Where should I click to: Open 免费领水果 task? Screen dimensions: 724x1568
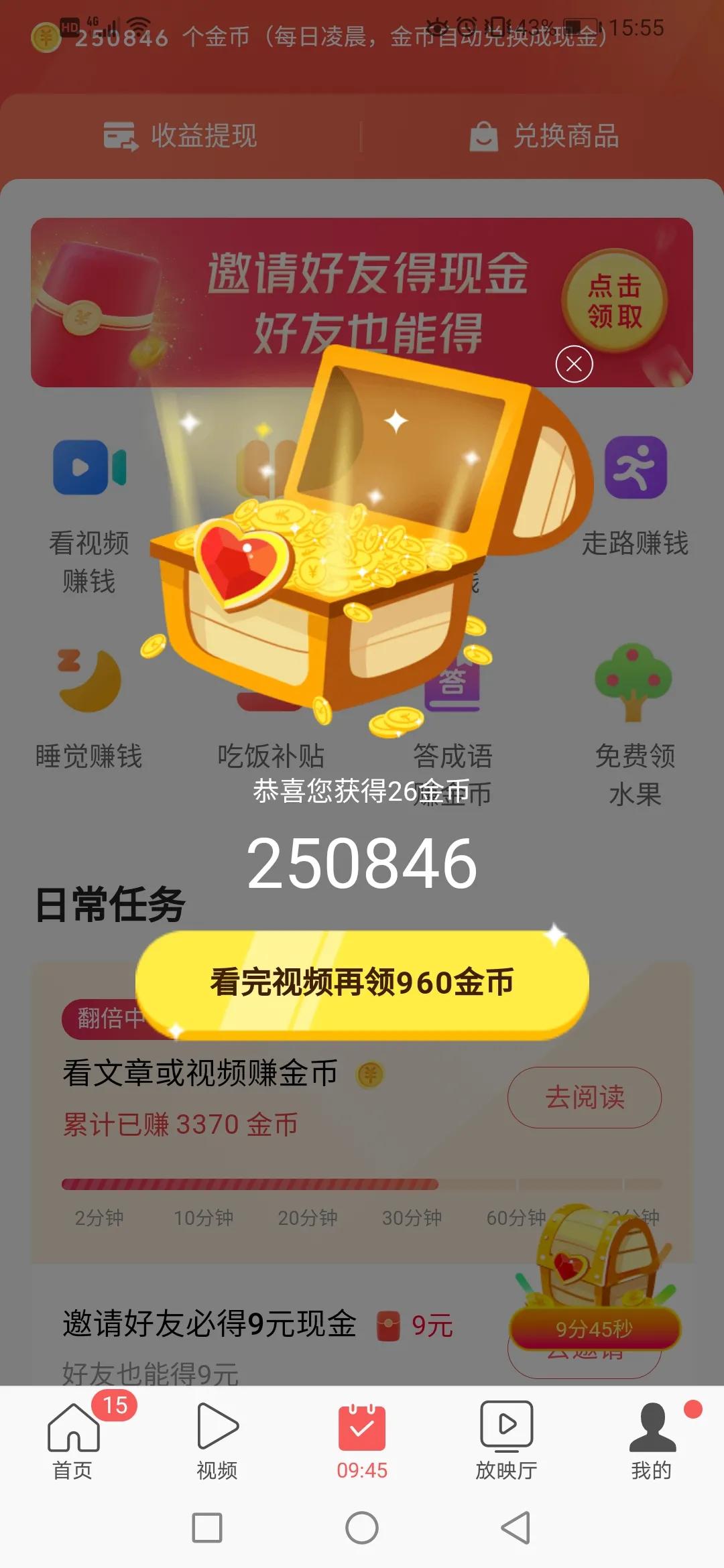click(634, 724)
